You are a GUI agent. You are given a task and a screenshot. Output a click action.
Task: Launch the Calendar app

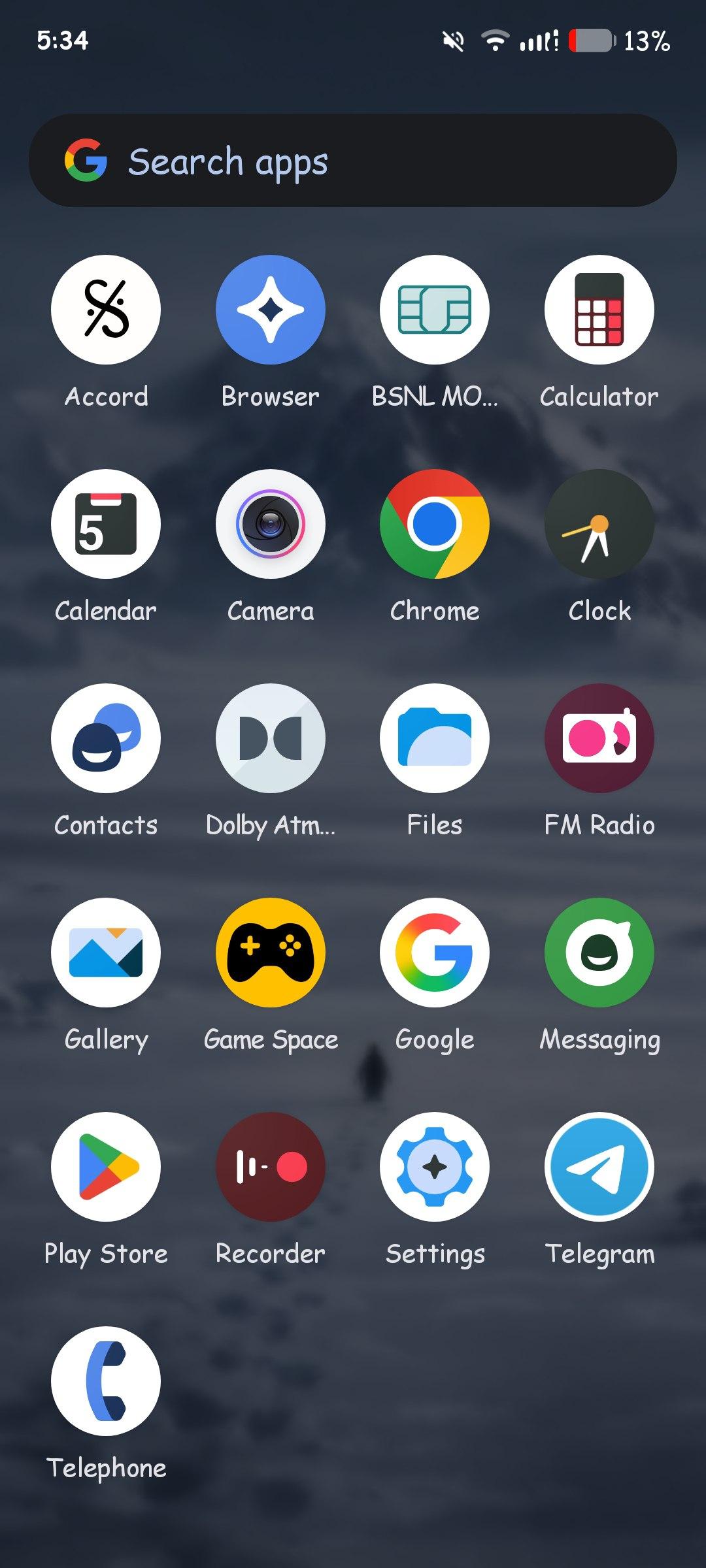(106, 524)
